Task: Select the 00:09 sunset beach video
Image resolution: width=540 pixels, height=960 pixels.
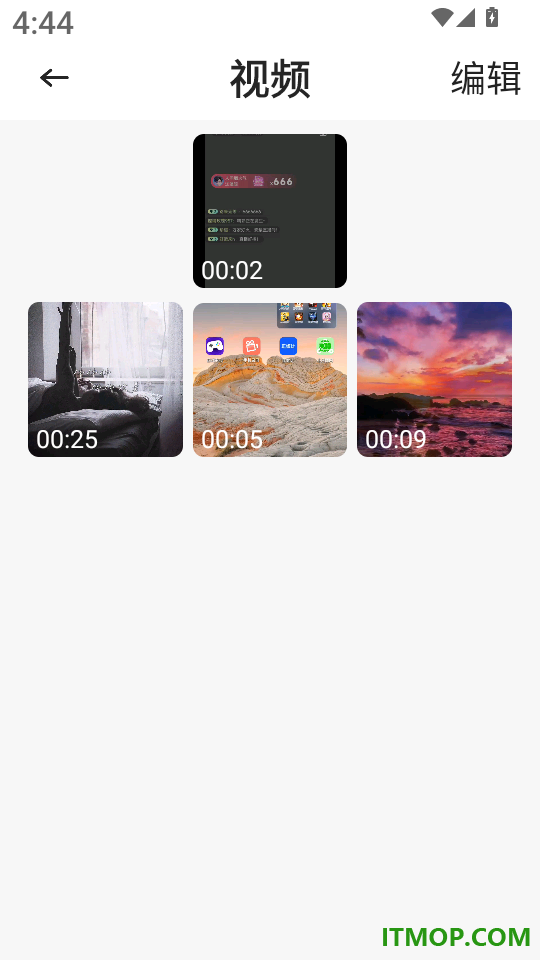Action: (434, 380)
